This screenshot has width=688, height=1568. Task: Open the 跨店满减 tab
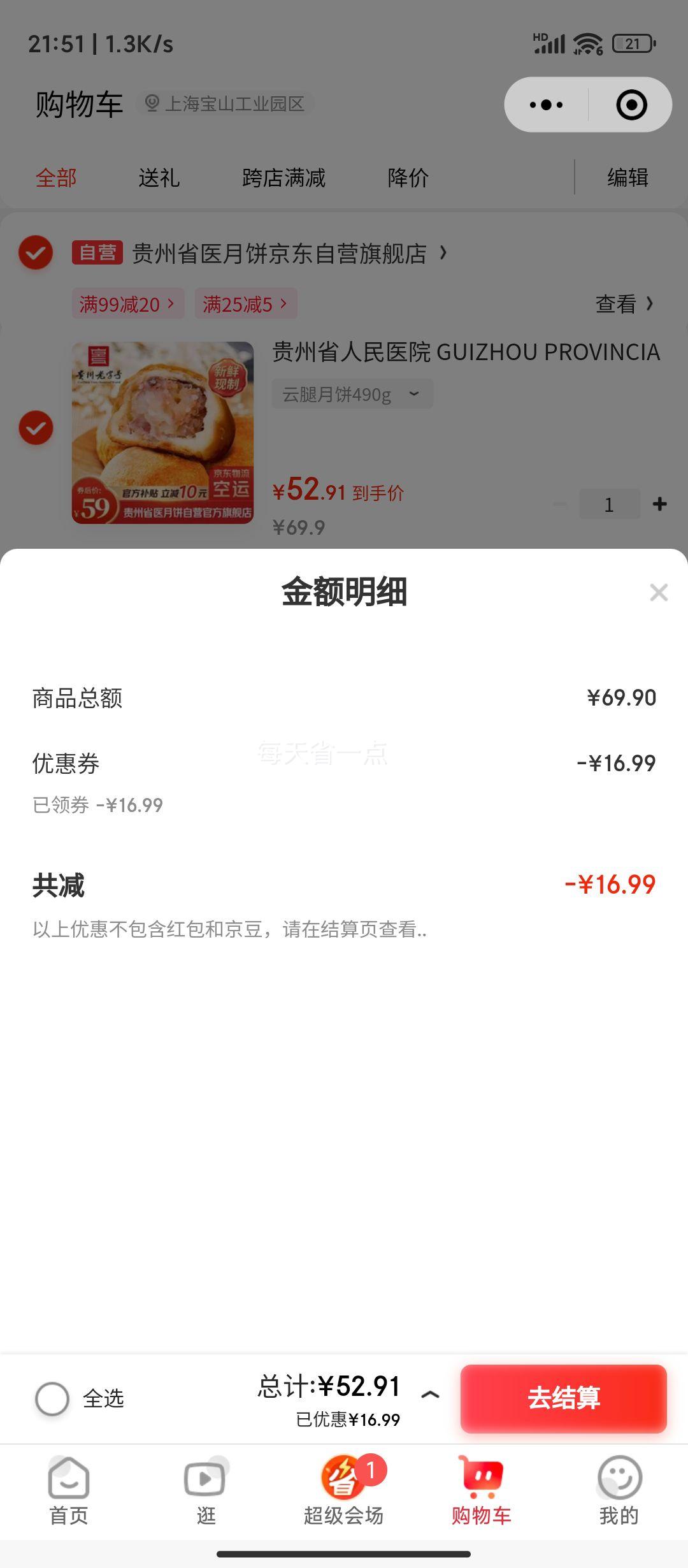(x=283, y=178)
